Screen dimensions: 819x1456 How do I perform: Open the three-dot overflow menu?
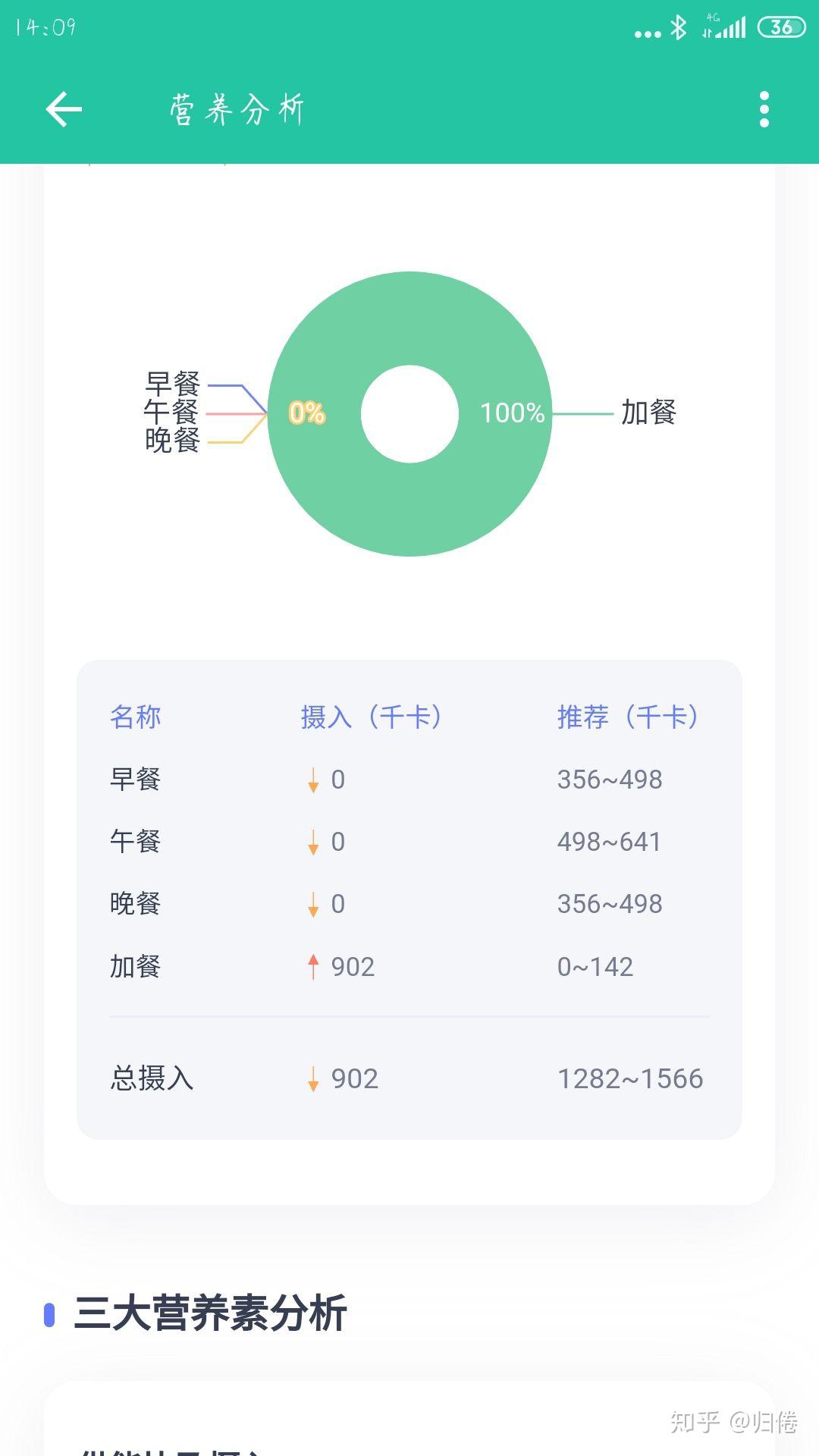click(x=764, y=109)
